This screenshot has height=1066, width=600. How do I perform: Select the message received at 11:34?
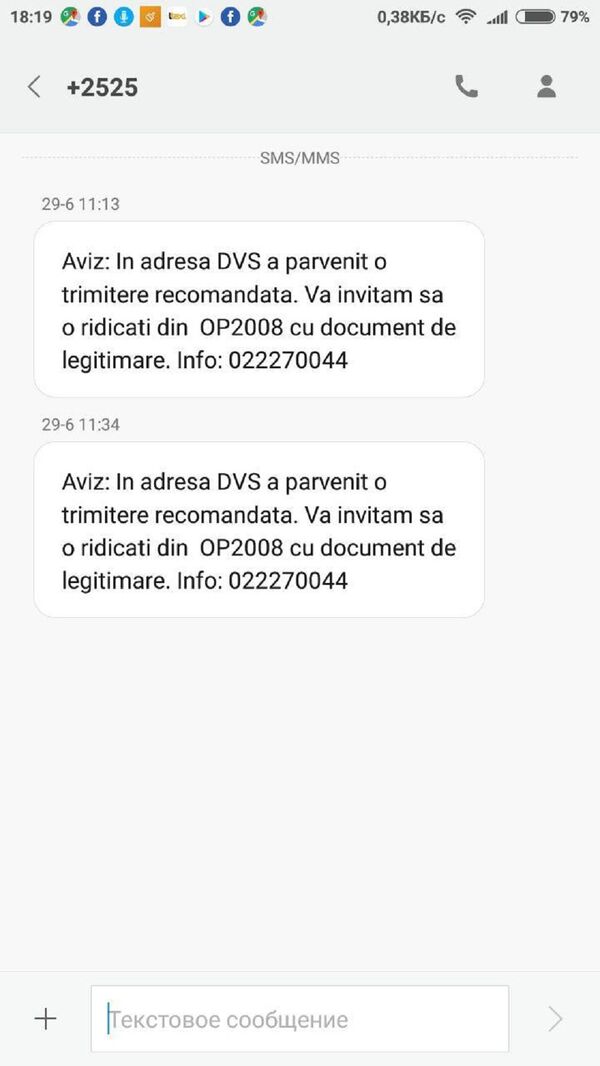click(x=259, y=530)
